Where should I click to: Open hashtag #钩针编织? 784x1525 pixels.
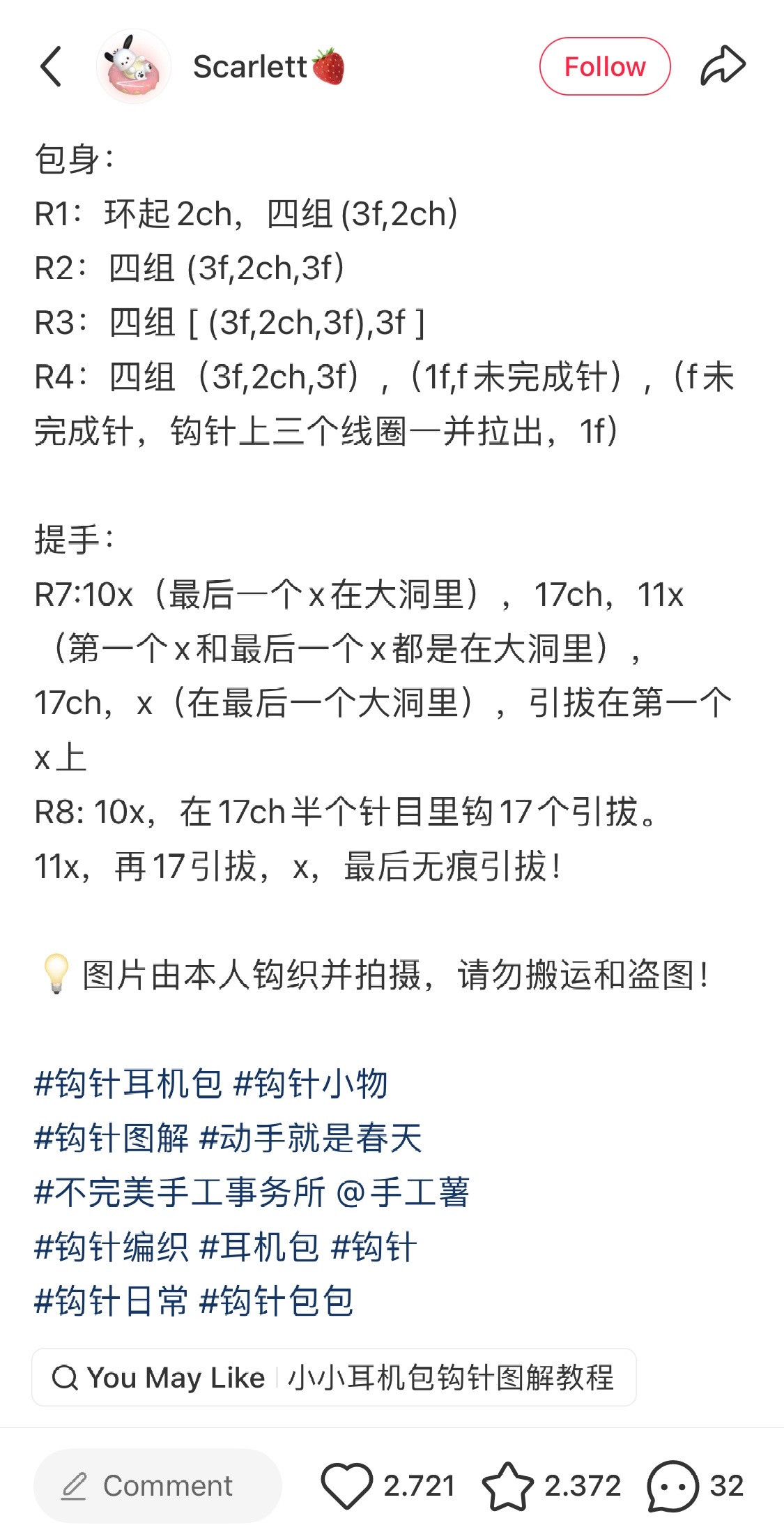coord(112,1247)
